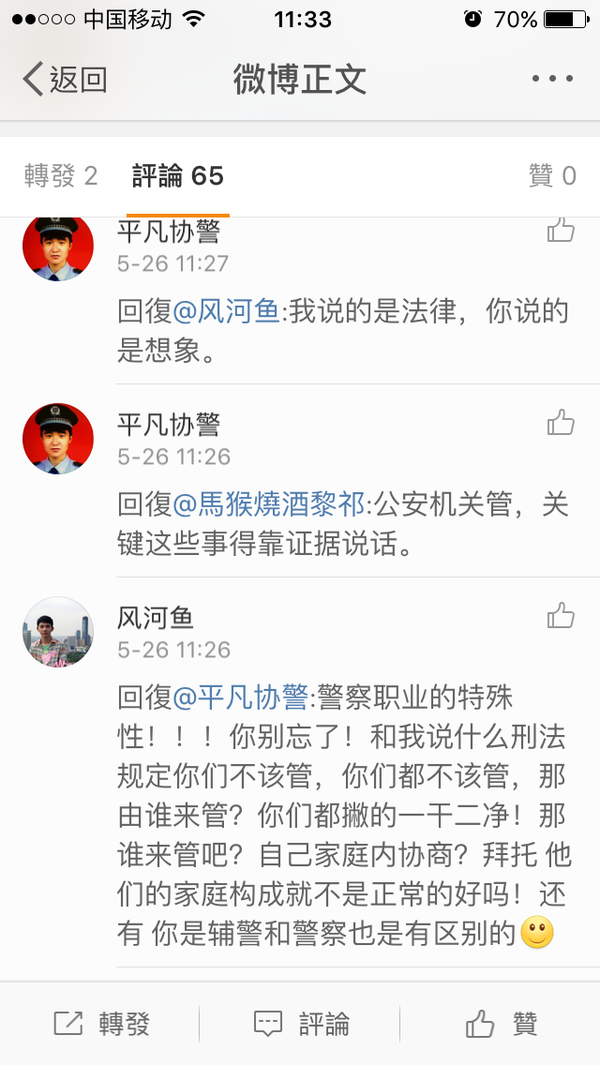Like the post with bottom 贊 button

[x=501, y=1023]
